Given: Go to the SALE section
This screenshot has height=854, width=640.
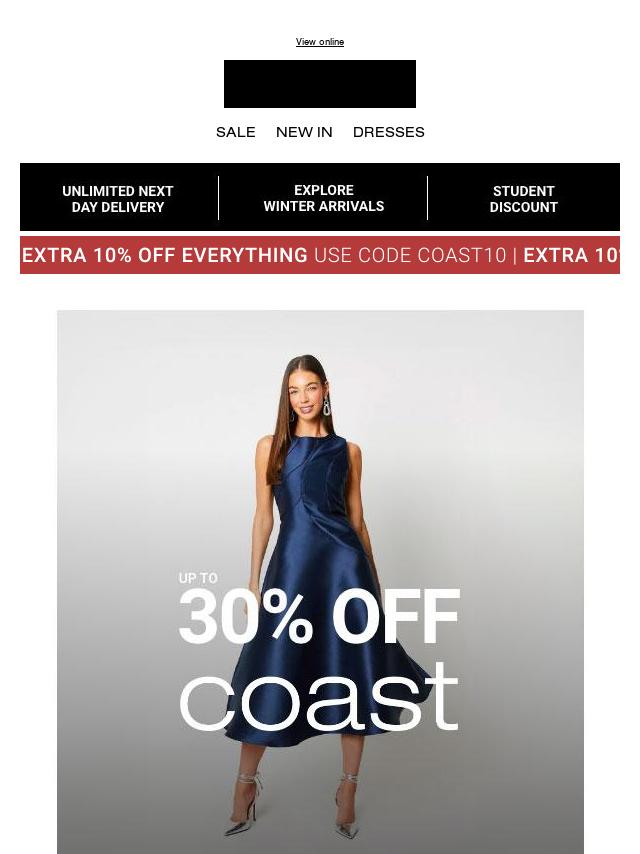Looking at the screenshot, I should click(x=235, y=132).
